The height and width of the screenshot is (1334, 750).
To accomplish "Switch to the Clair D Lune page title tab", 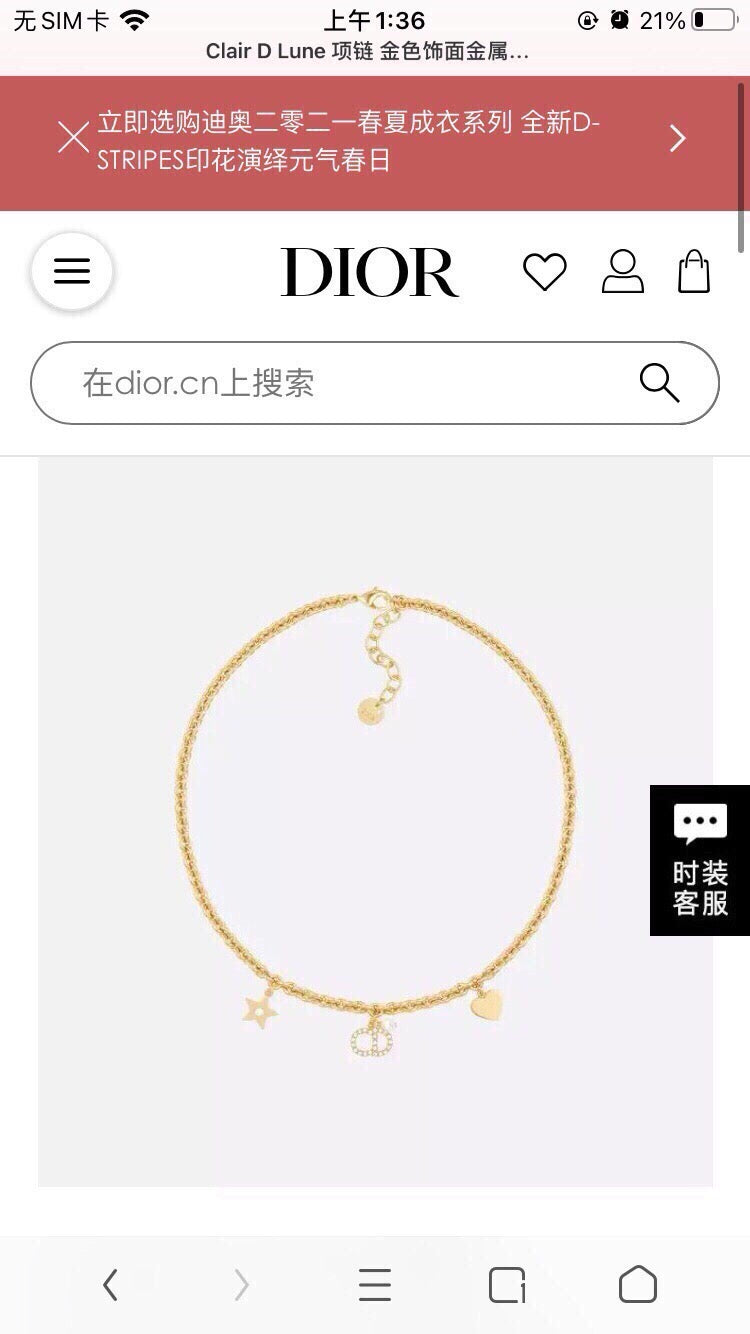I will (375, 51).
